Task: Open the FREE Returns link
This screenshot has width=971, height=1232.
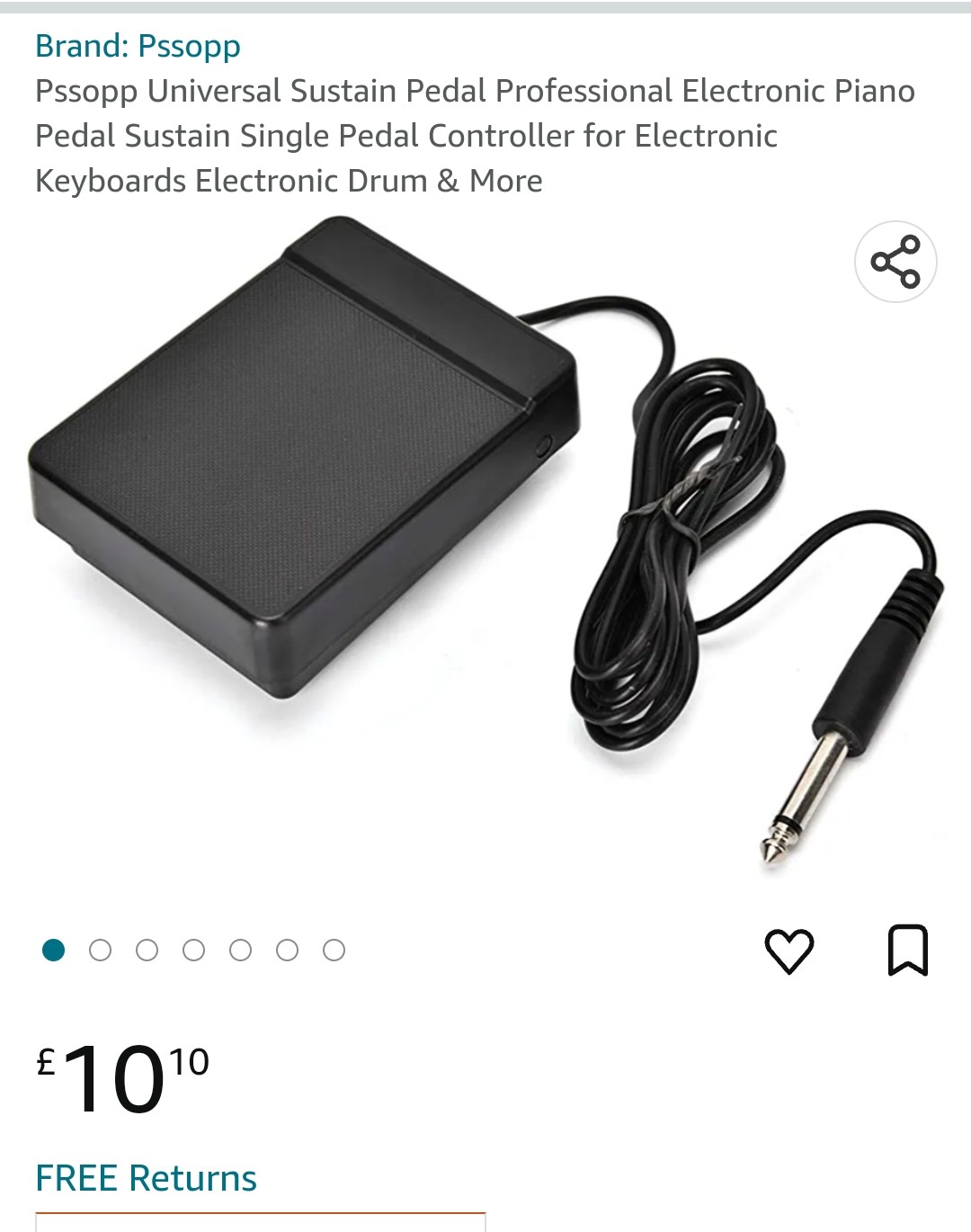Action: point(146,1178)
